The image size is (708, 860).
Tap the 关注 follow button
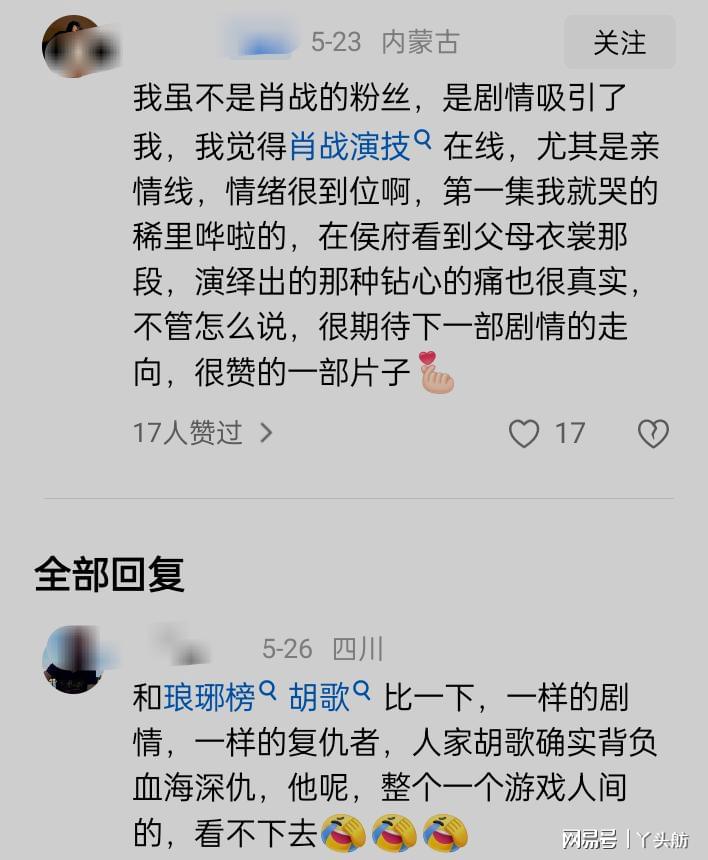pyautogui.click(x=619, y=43)
